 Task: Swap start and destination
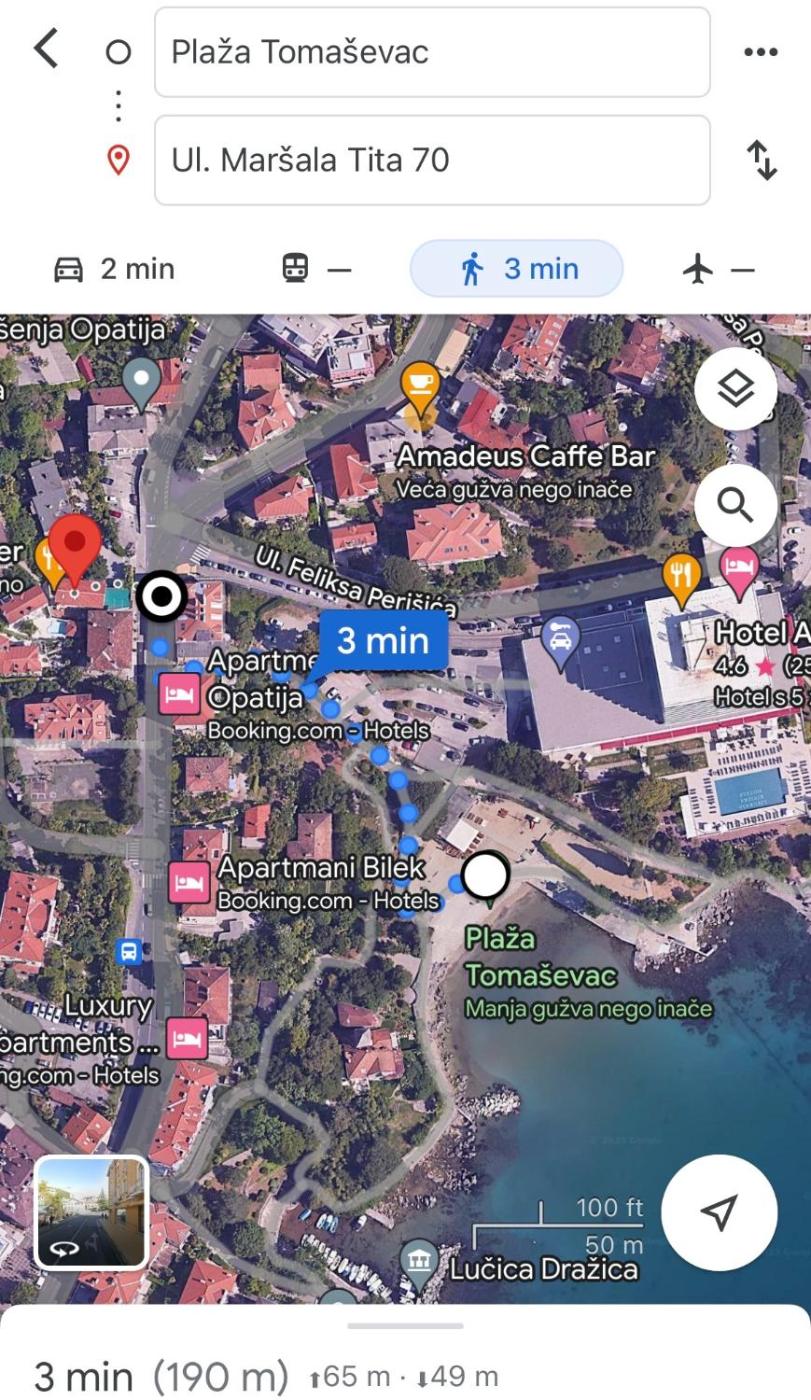(x=762, y=160)
